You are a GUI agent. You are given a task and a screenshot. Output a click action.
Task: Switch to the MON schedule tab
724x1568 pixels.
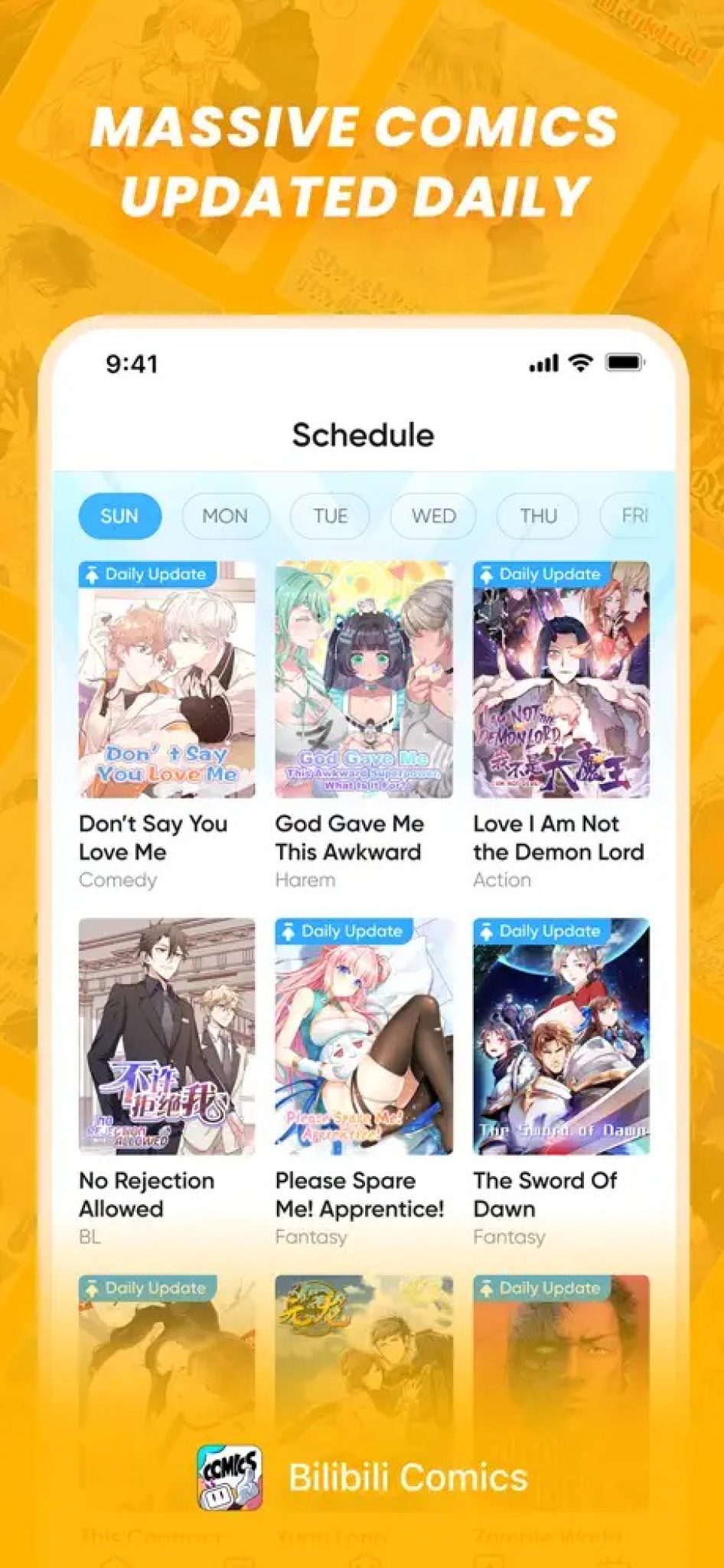pyautogui.click(x=224, y=516)
